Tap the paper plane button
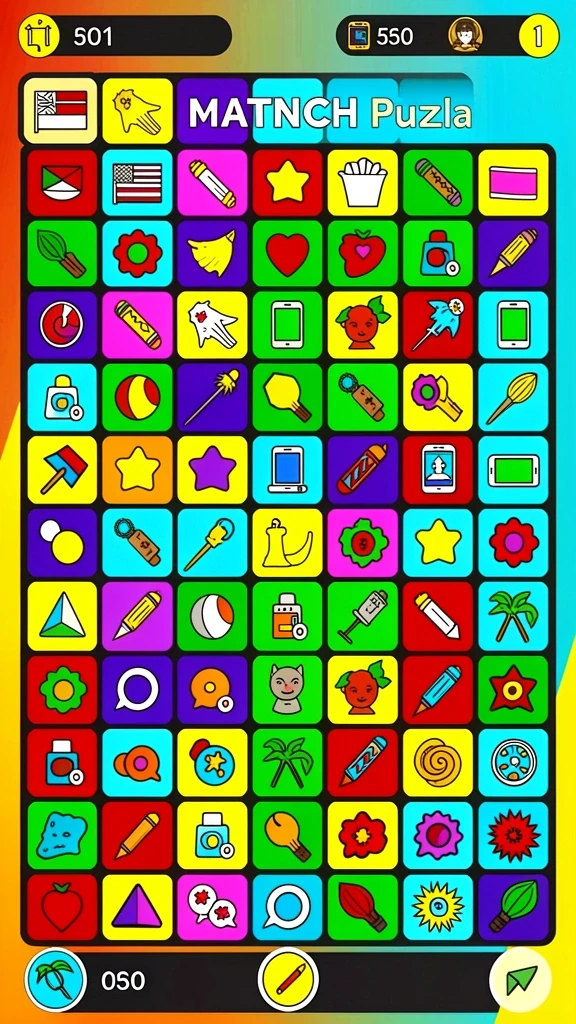Screen dimensions: 576x1024 pyautogui.click(x=520, y=980)
